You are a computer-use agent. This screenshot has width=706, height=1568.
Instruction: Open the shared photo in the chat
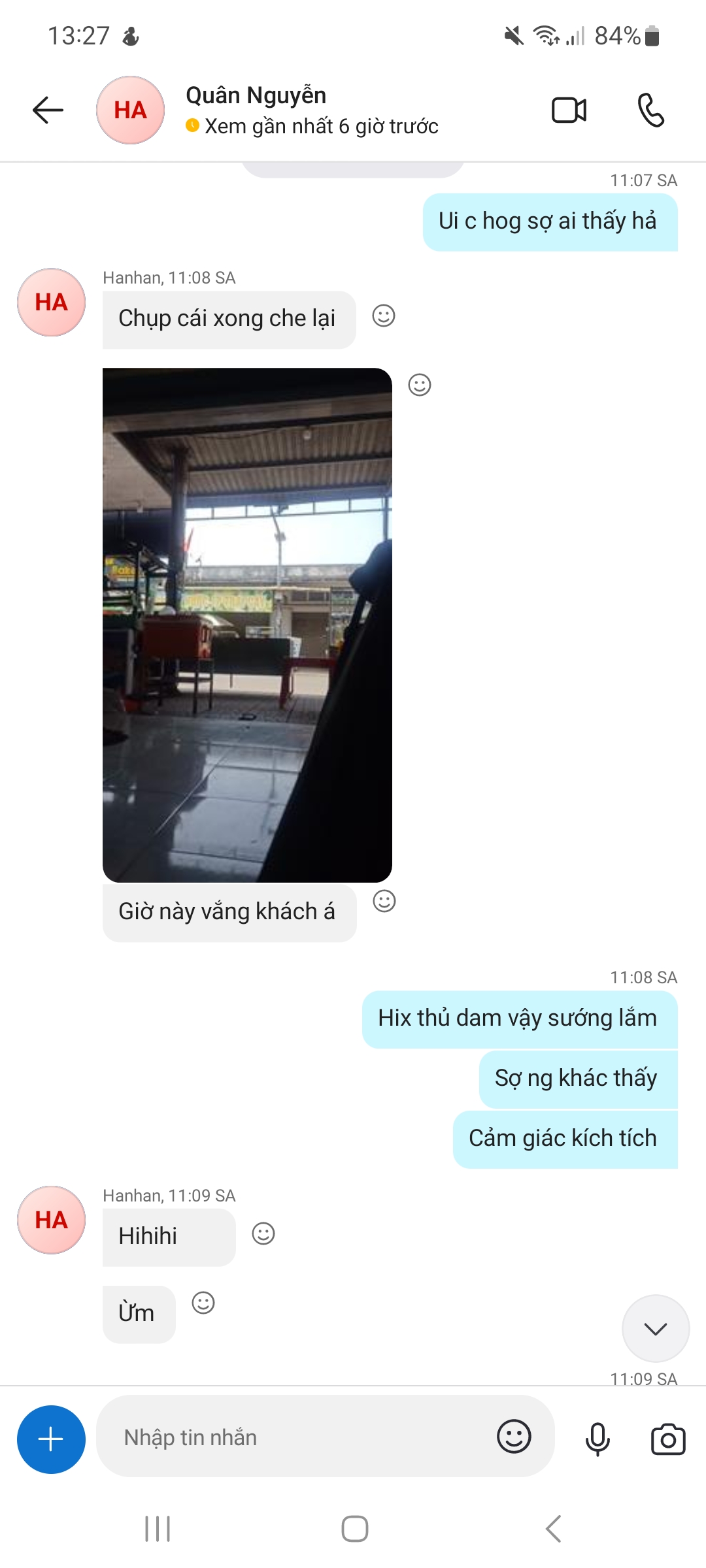click(247, 625)
